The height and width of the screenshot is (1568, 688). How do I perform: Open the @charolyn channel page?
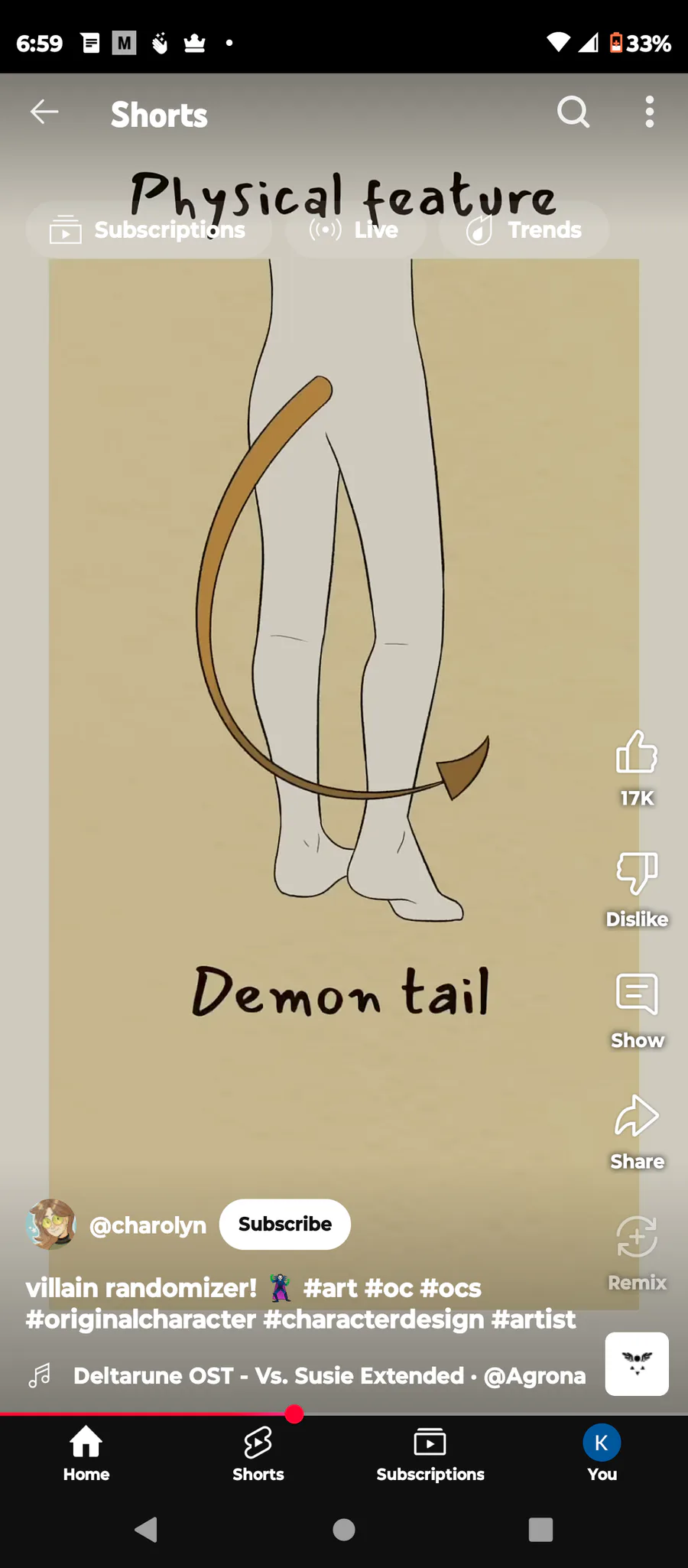point(148,1225)
